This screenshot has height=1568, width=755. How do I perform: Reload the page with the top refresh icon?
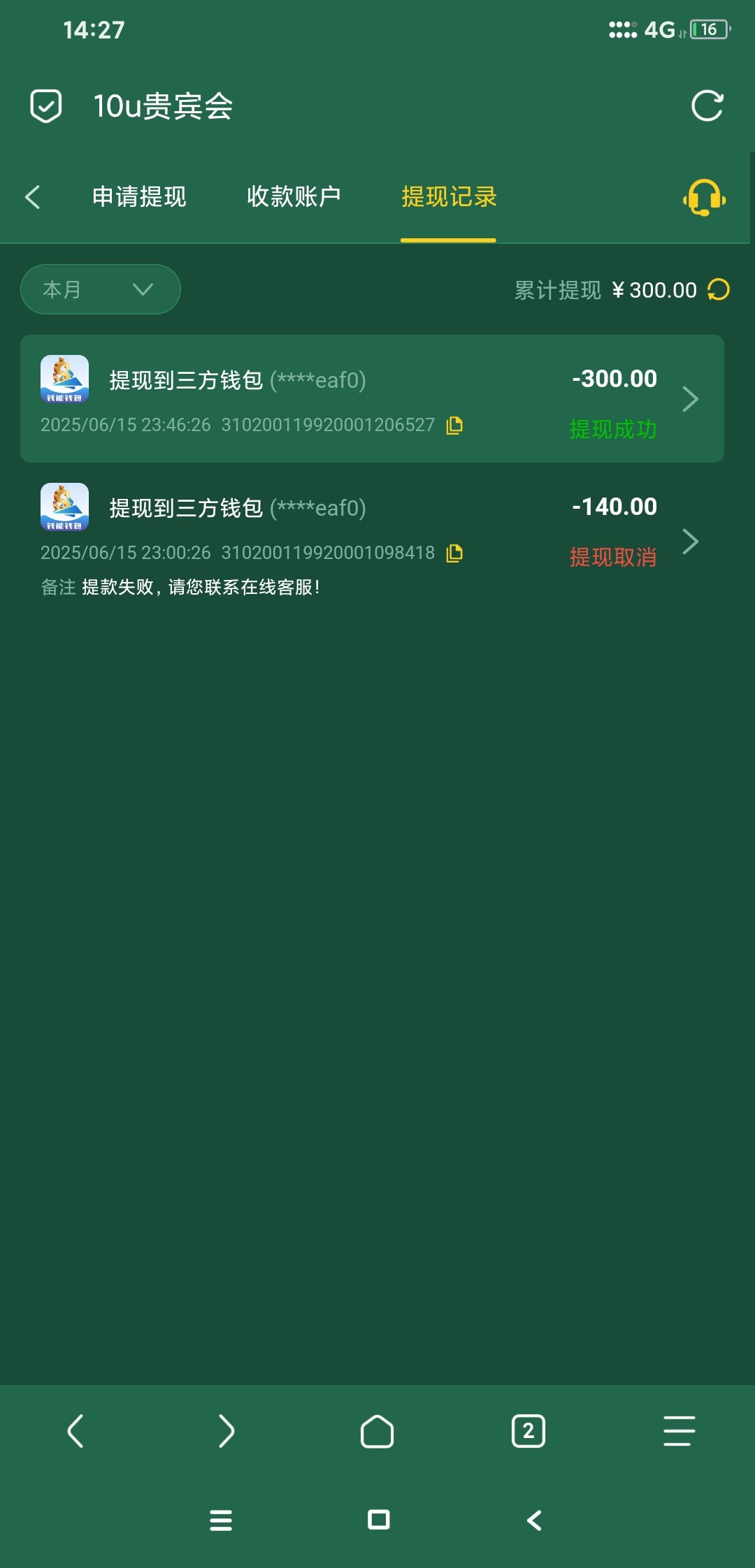click(x=707, y=106)
